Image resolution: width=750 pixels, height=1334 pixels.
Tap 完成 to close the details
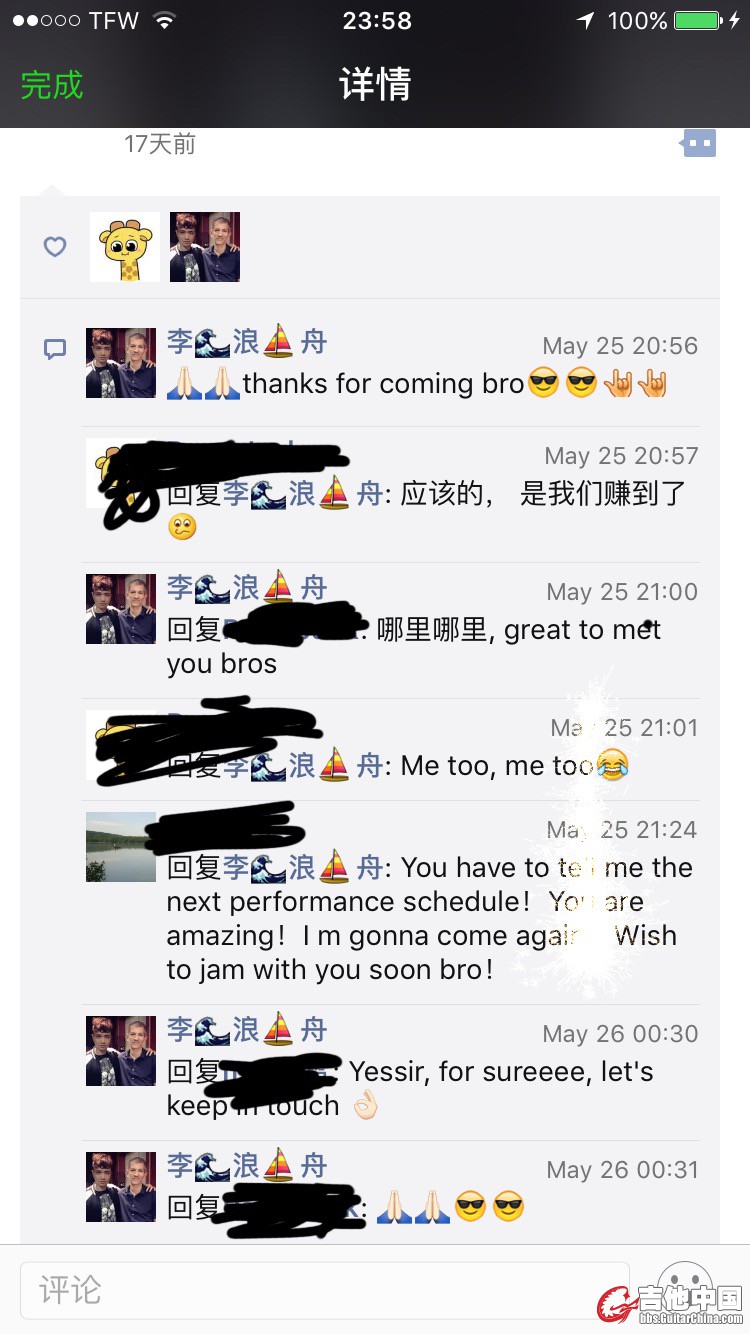click(52, 85)
